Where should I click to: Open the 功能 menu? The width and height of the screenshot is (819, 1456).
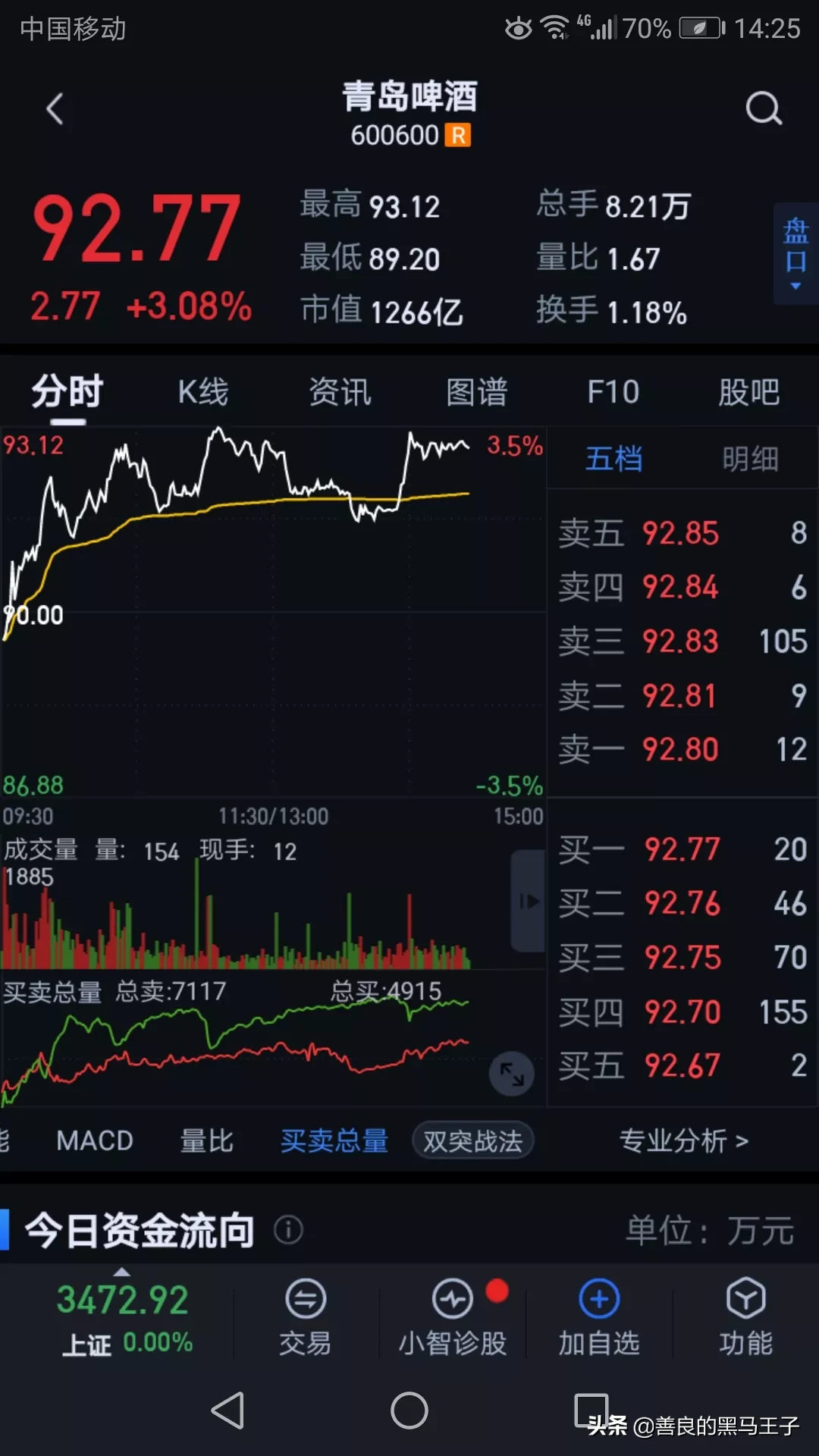coord(746,1316)
